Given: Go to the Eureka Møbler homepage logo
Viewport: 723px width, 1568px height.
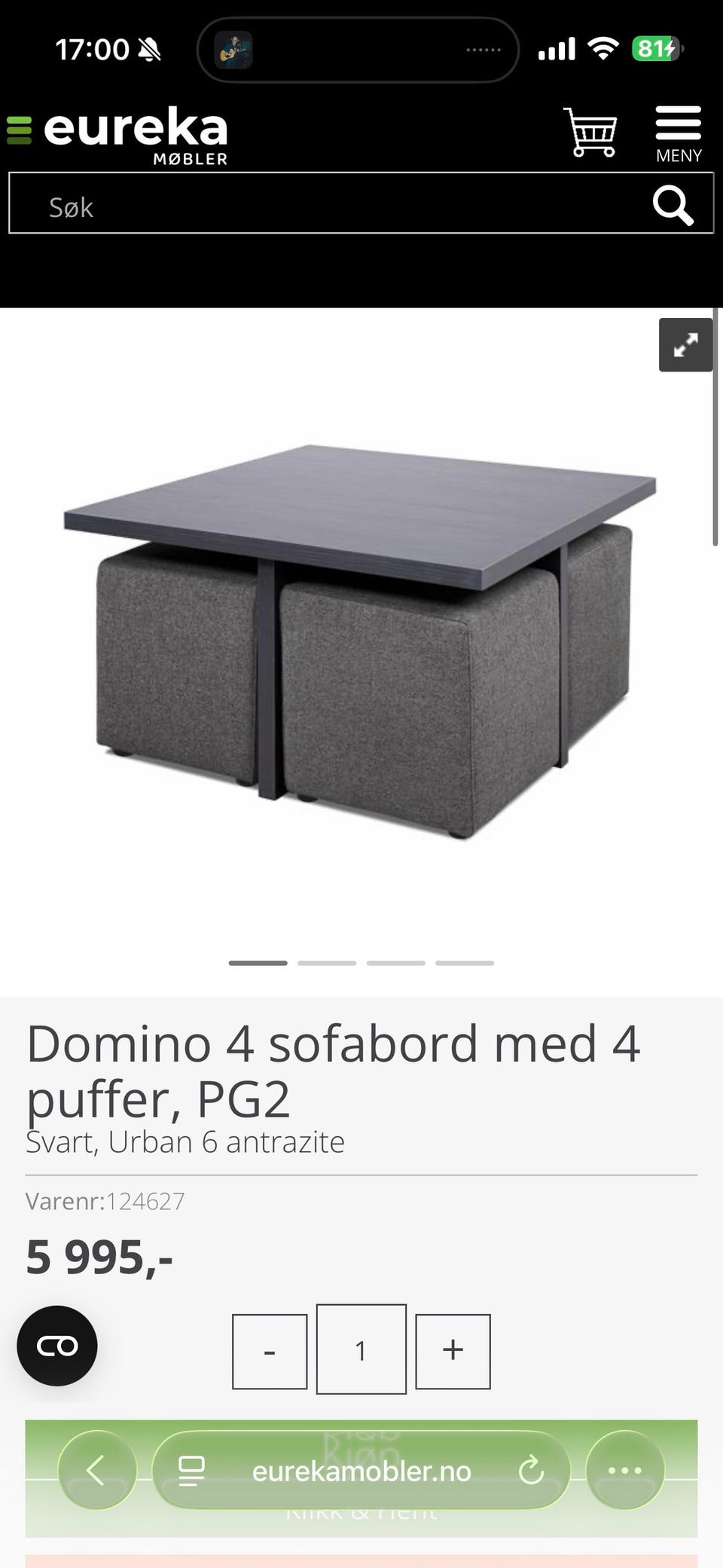Looking at the screenshot, I should click(120, 136).
